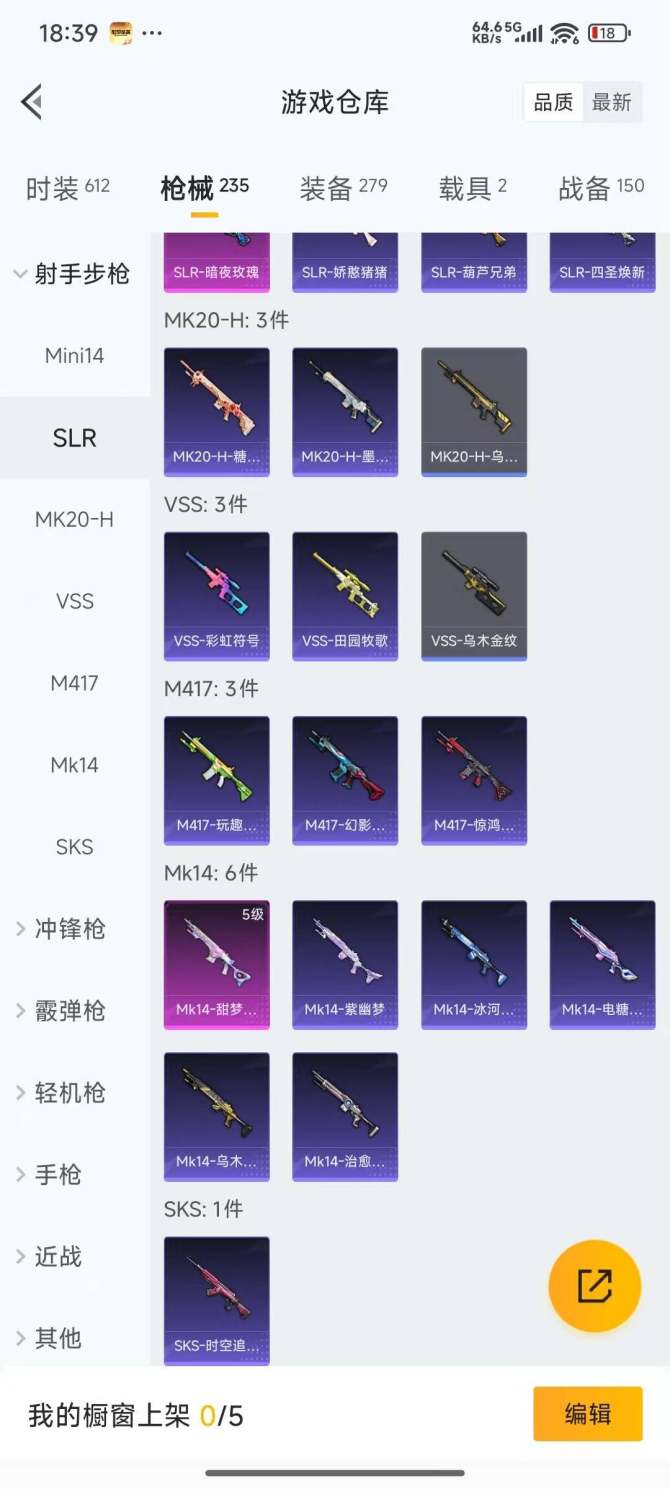The width and height of the screenshot is (670, 1489).
Task: Switch to the 载具 tab
Action: point(472,188)
